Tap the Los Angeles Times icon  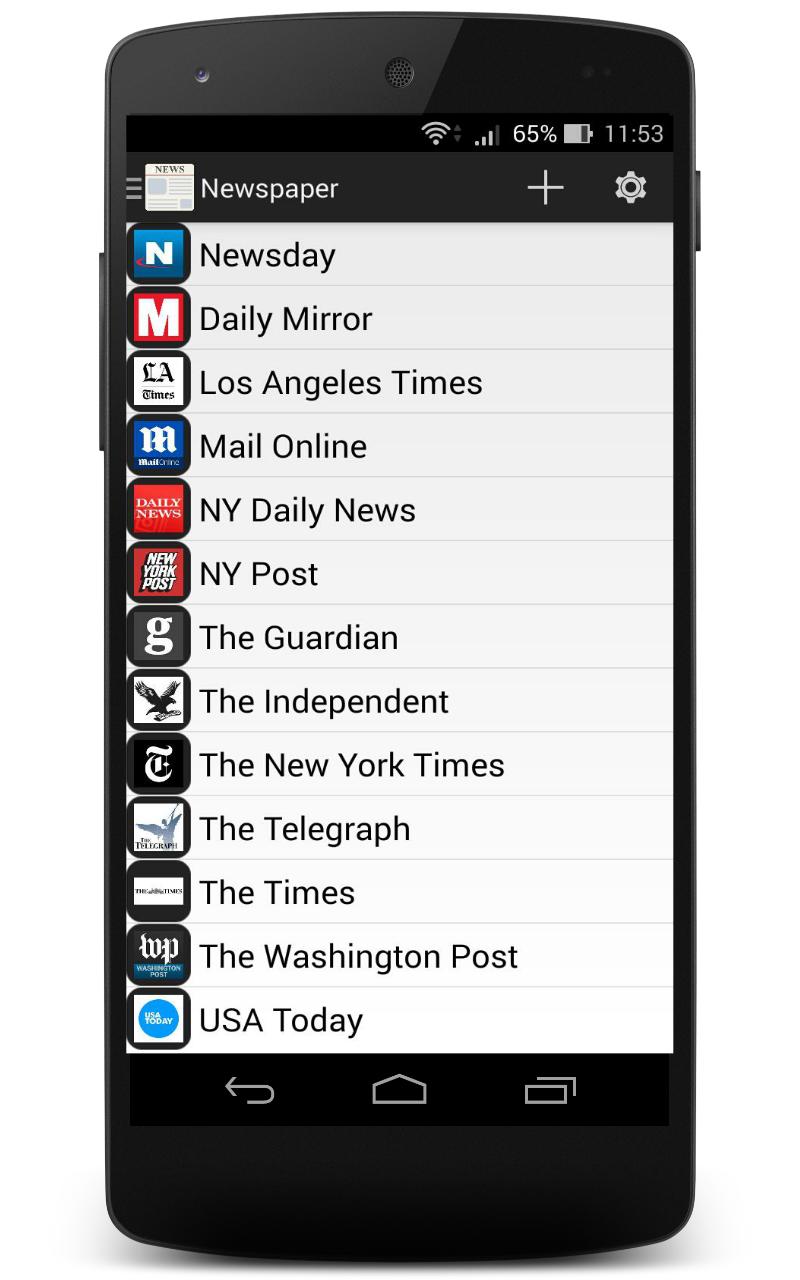point(158,381)
